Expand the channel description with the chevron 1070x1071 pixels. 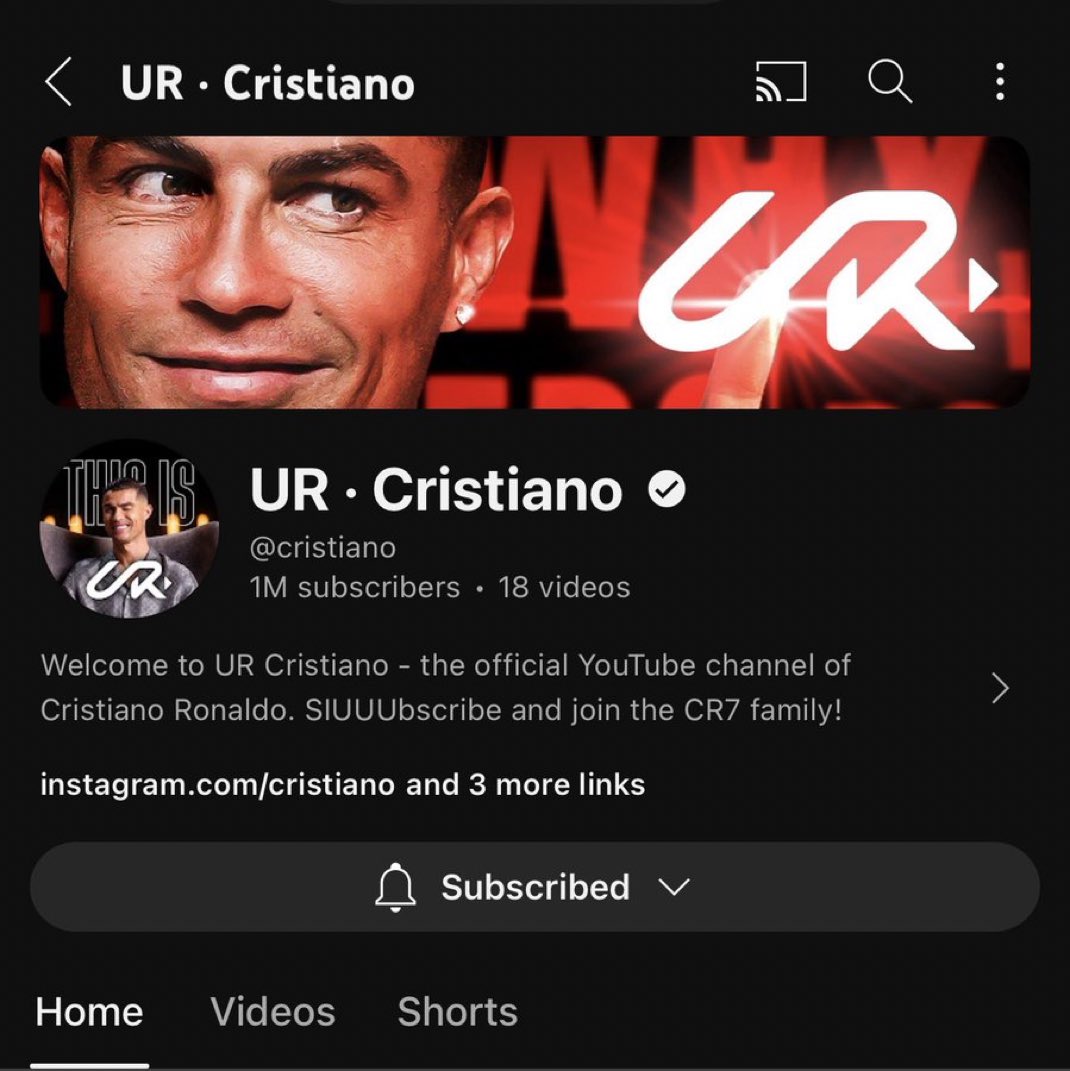point(999,688)
